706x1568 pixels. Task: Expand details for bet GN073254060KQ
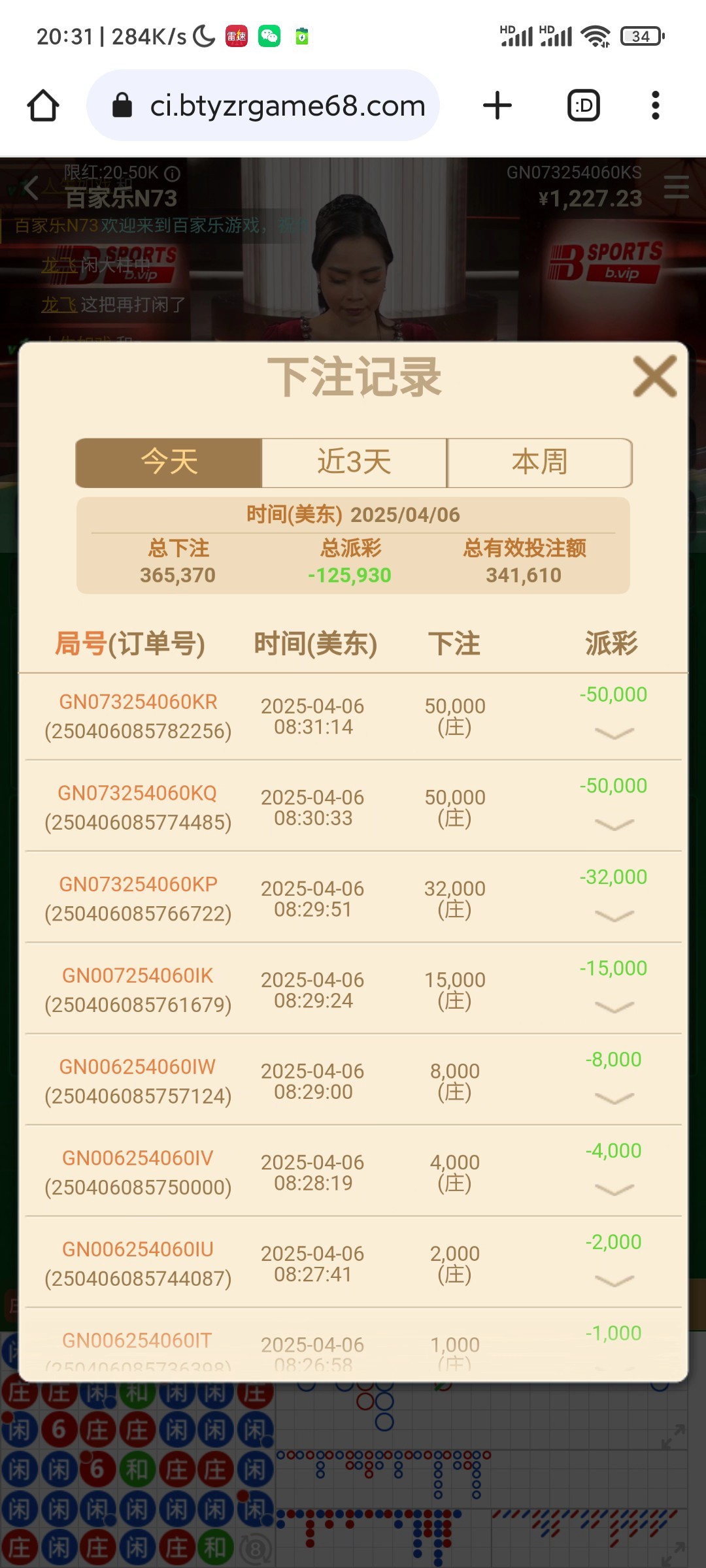614,825
